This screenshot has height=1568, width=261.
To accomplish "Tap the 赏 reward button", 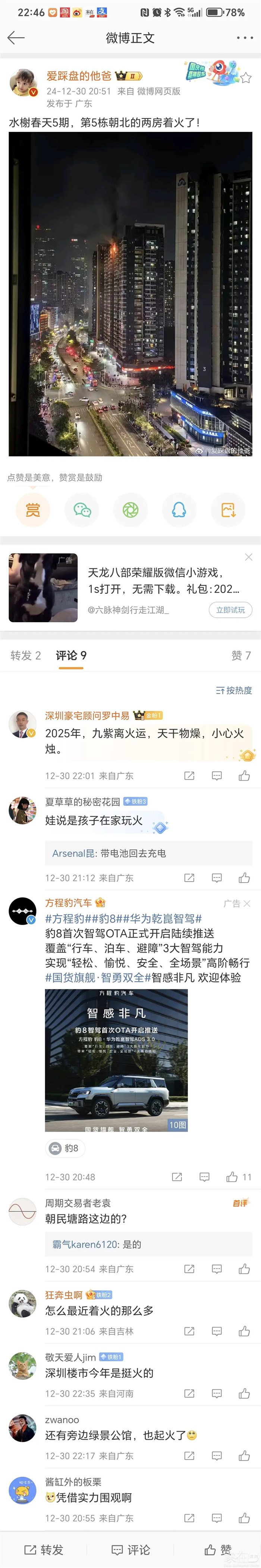I will [33, 510].
